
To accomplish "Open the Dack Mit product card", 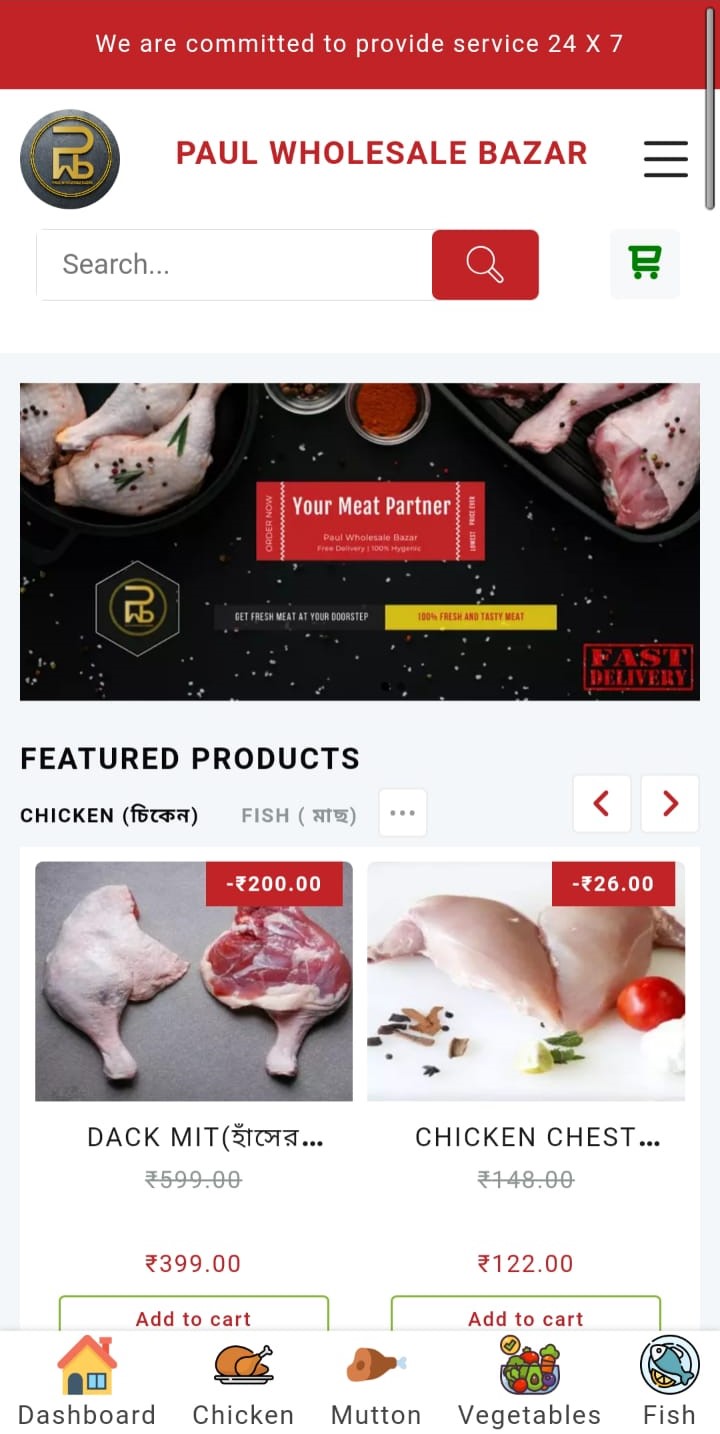I will [x=194, y=981].
